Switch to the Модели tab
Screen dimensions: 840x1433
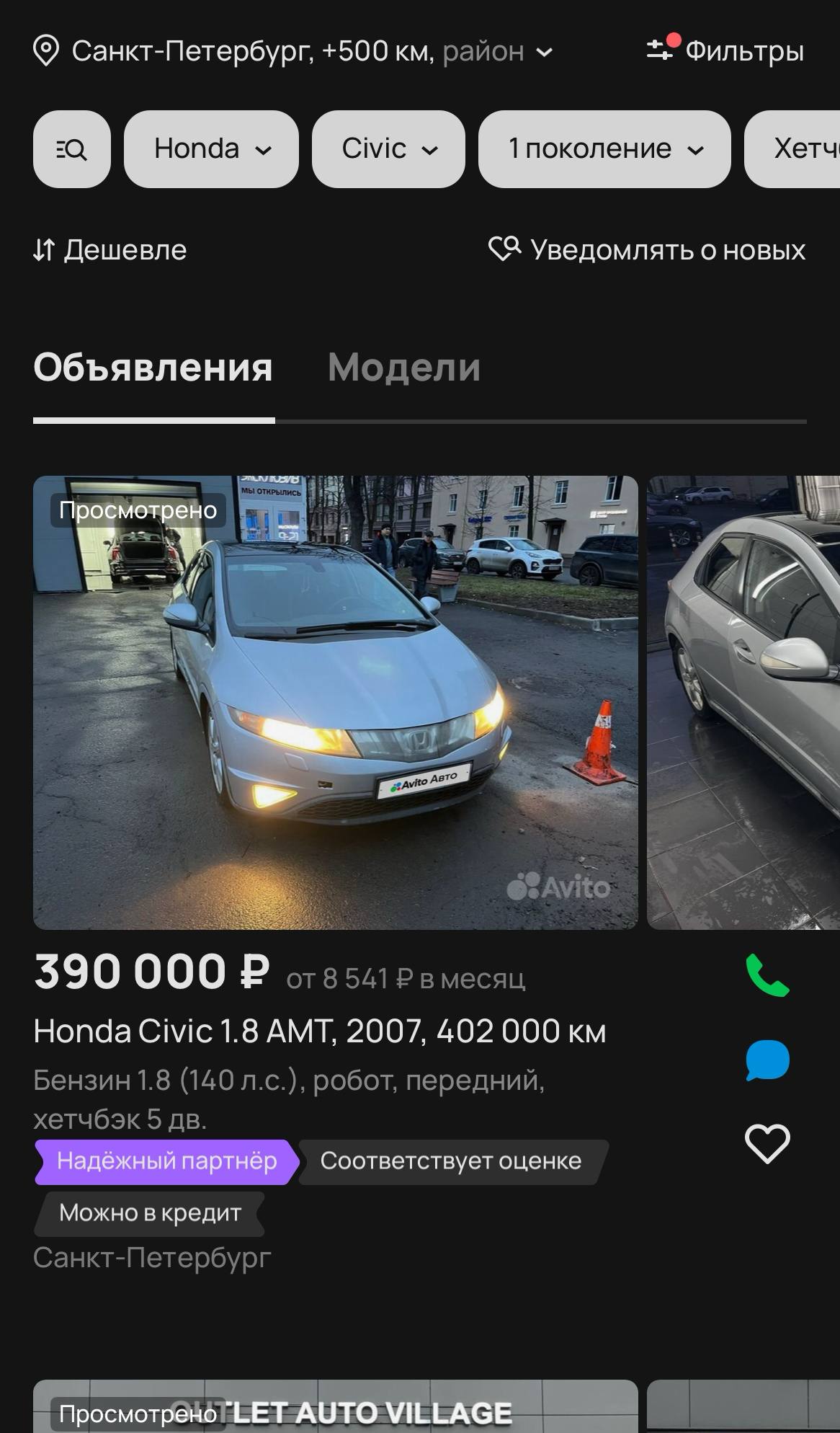click(x=403, y=368)
